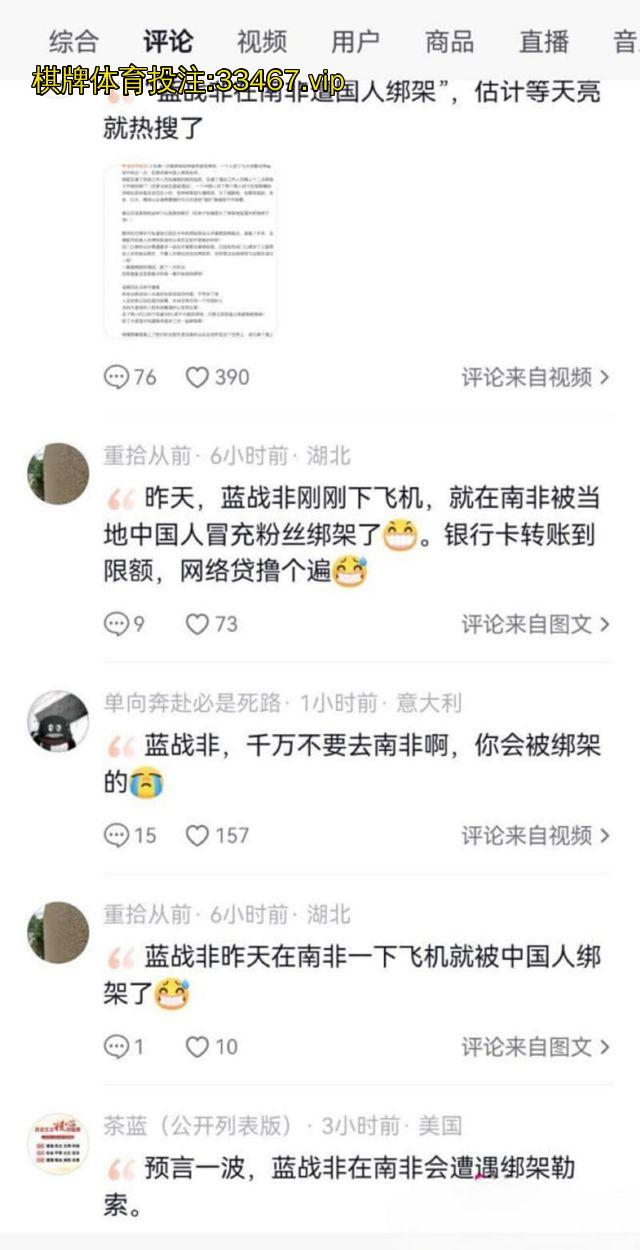The width and height of the screenshot is (640, 1250).
Task: Open the screenshot image in the top comment
Action: click(x=190, y=250)
